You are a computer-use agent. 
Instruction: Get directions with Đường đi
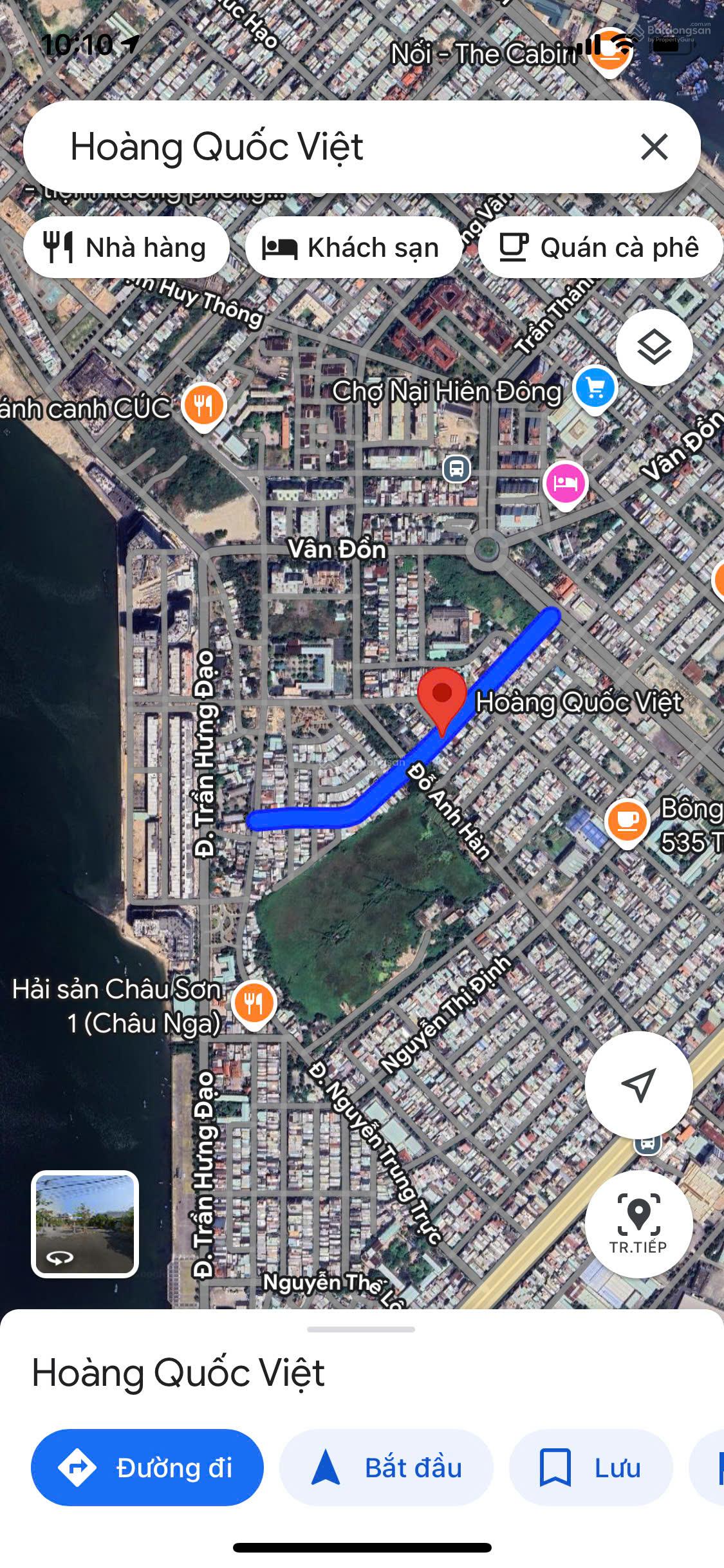click(147, 1468)
